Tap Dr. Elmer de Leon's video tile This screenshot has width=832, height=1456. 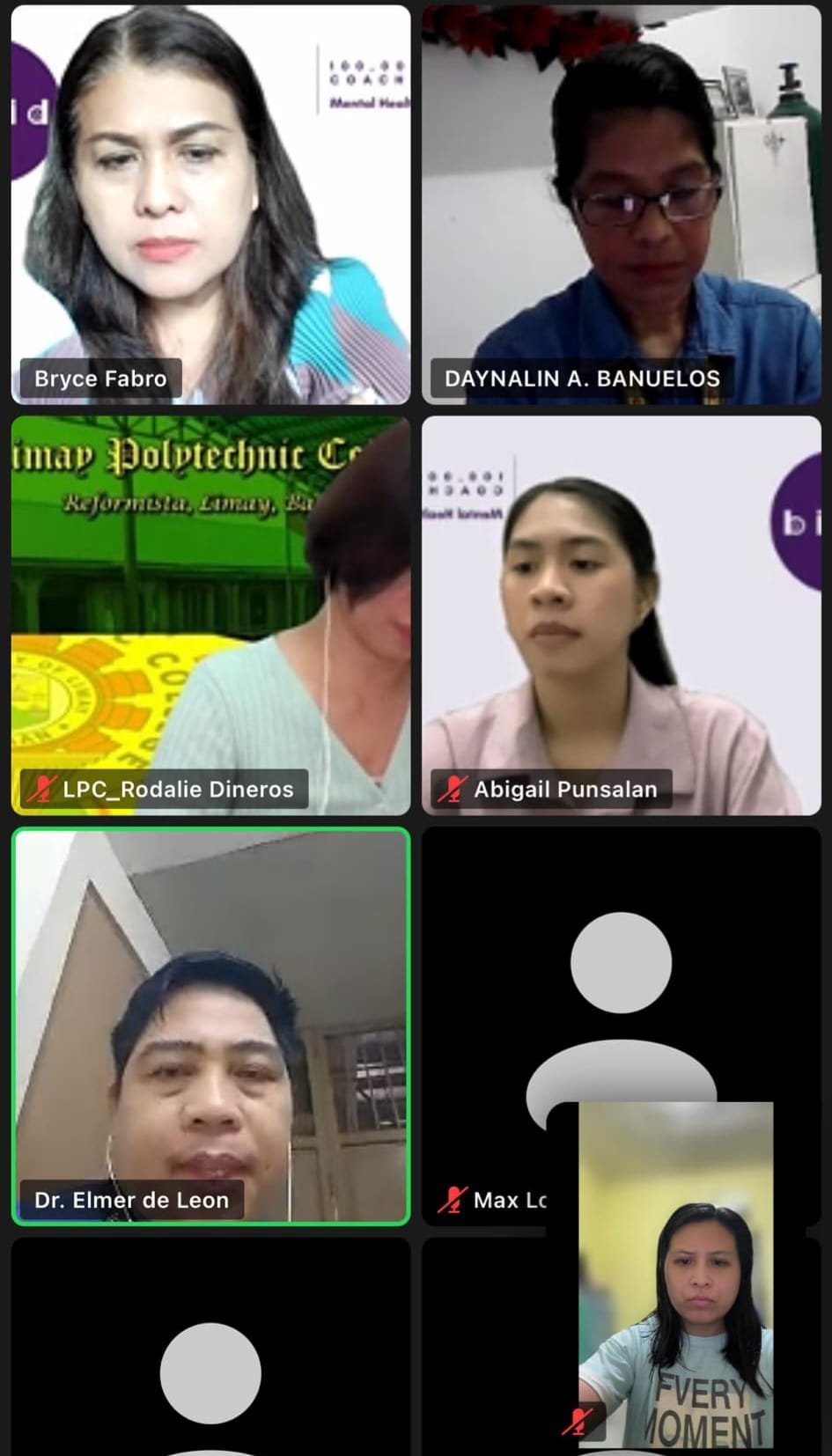(210, 1026)
